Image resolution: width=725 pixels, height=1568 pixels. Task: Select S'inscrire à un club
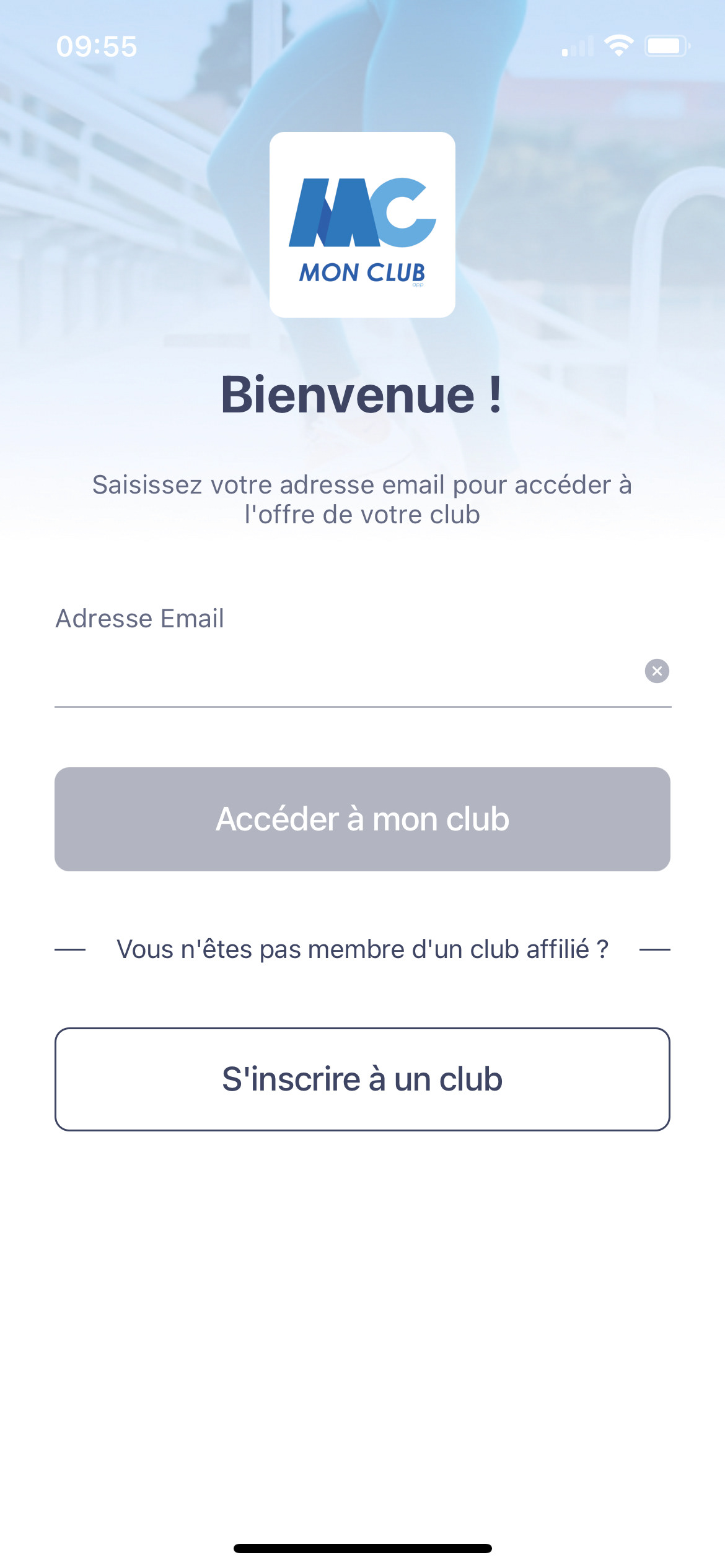click(x=362, y=1079)
